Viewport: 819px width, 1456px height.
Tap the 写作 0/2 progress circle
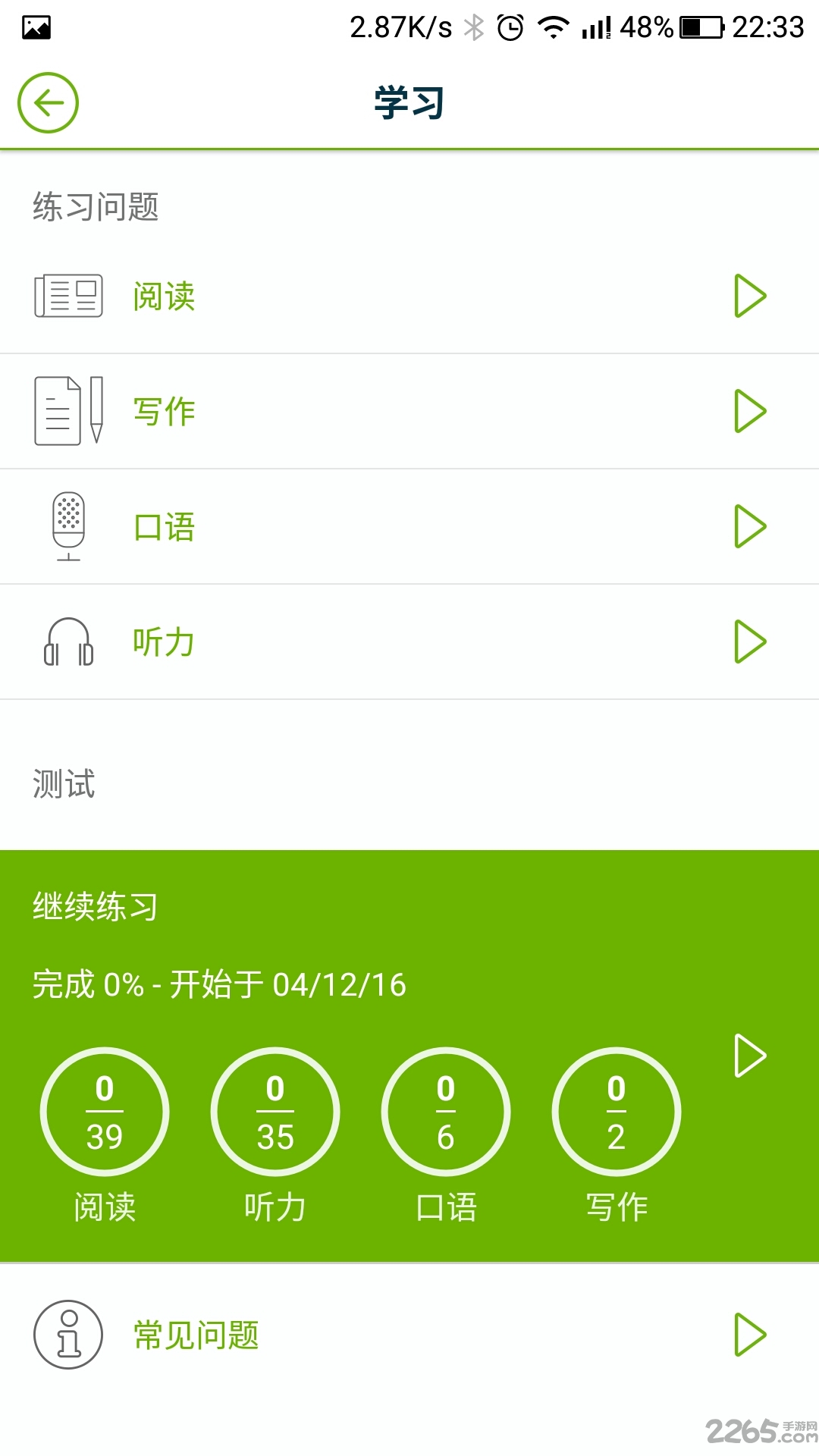tap(617, 1112)
